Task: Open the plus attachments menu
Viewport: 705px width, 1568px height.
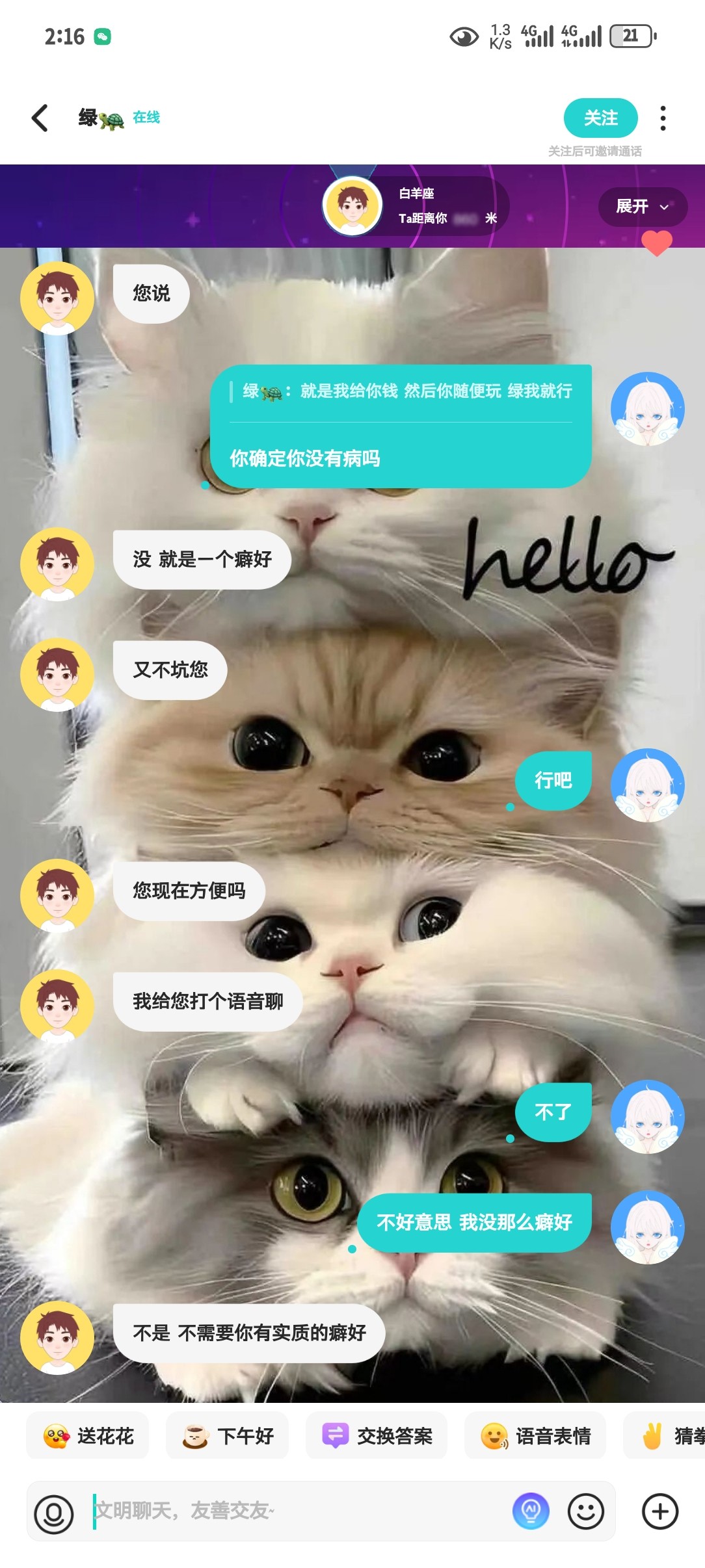Action: 660,1512
